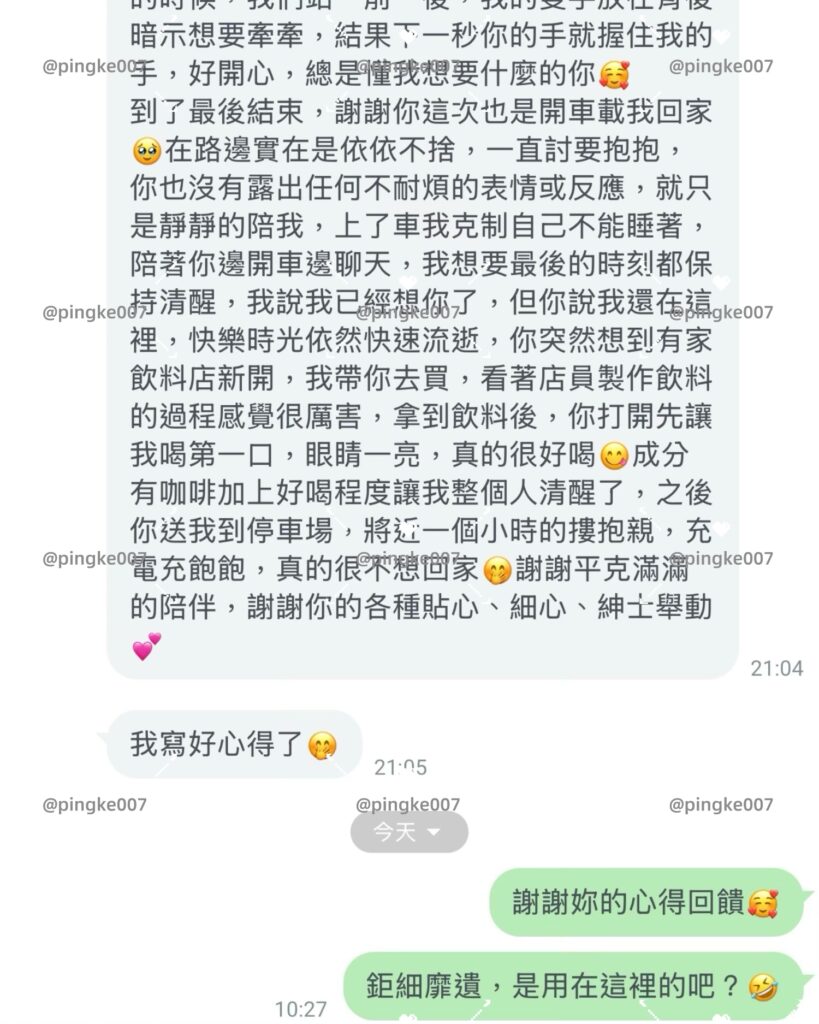Image resolution: width=819 pixels, height=1024 pixels.
Task: Click the @pingke007 watermark at top left
Action: (x=90, y=66)
